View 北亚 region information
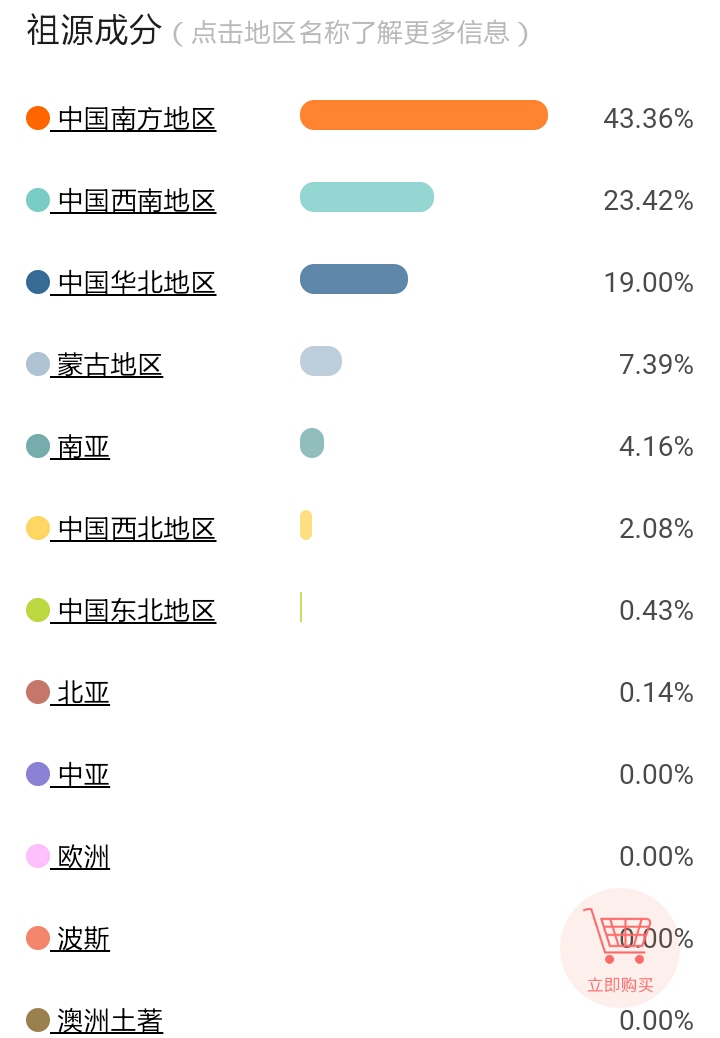Image resolution: width=720 pixels, height=1038 pixels. tap(83, 693)
